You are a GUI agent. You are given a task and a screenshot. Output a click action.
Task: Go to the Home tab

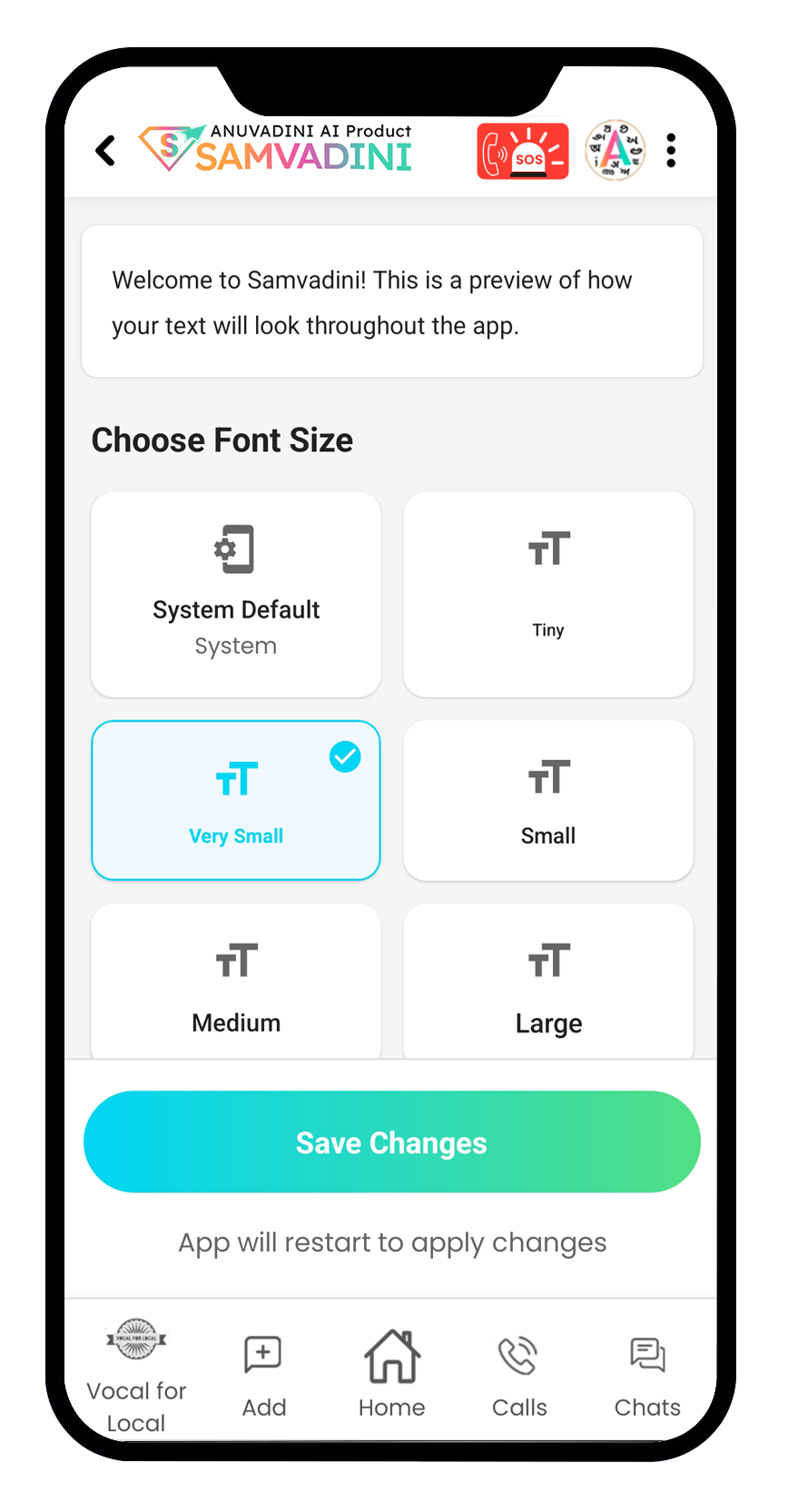point(392,1373)
